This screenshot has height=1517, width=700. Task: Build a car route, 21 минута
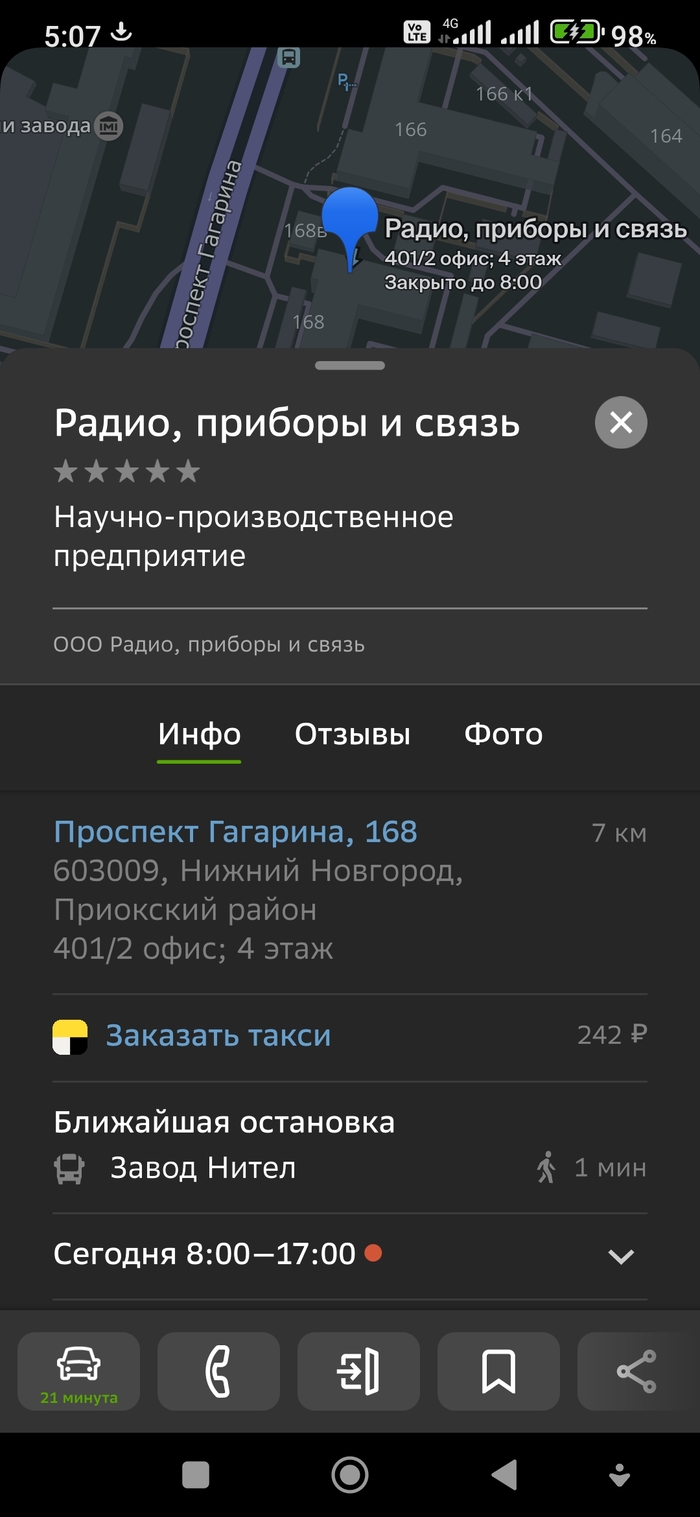79,1371
